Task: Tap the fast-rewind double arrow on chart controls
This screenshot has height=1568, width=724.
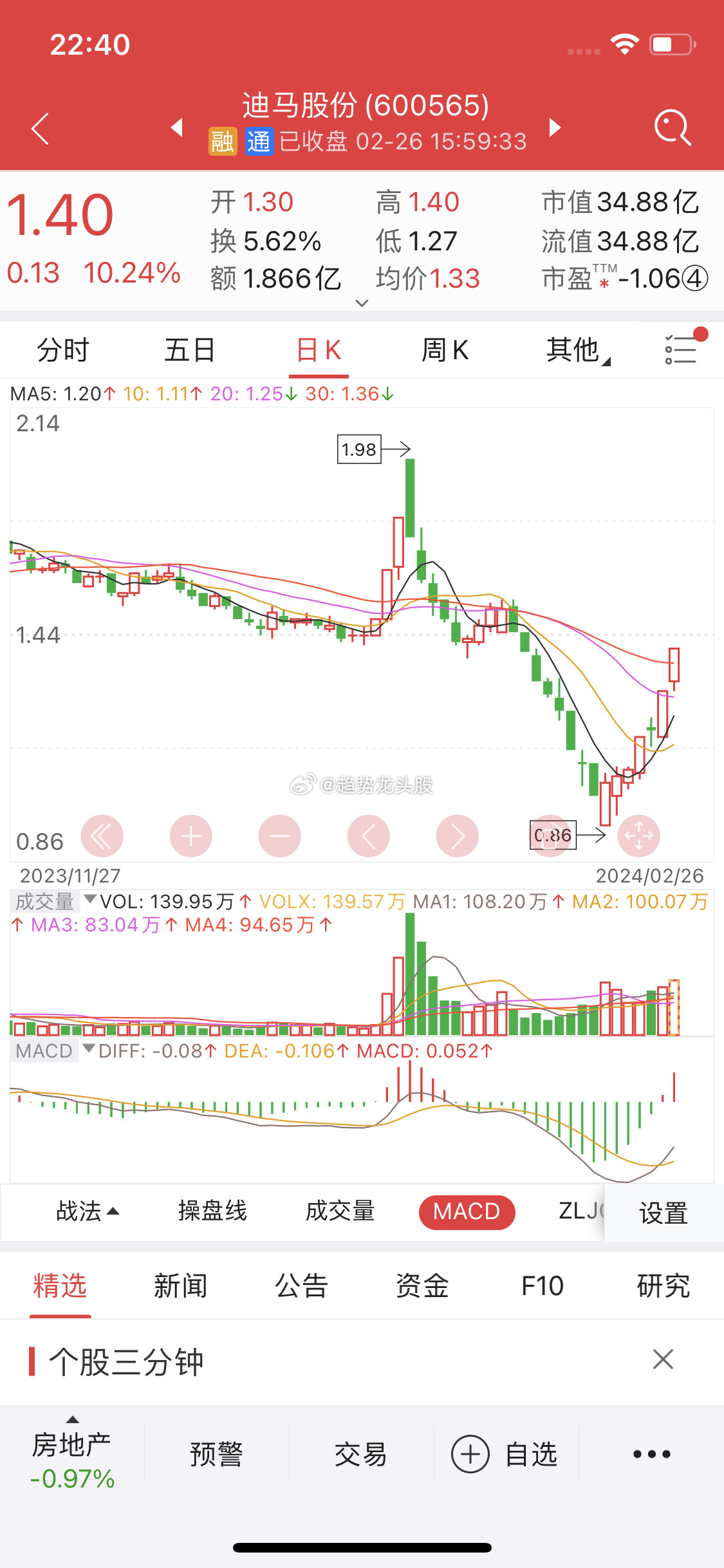Action: [x=102, y=835]
